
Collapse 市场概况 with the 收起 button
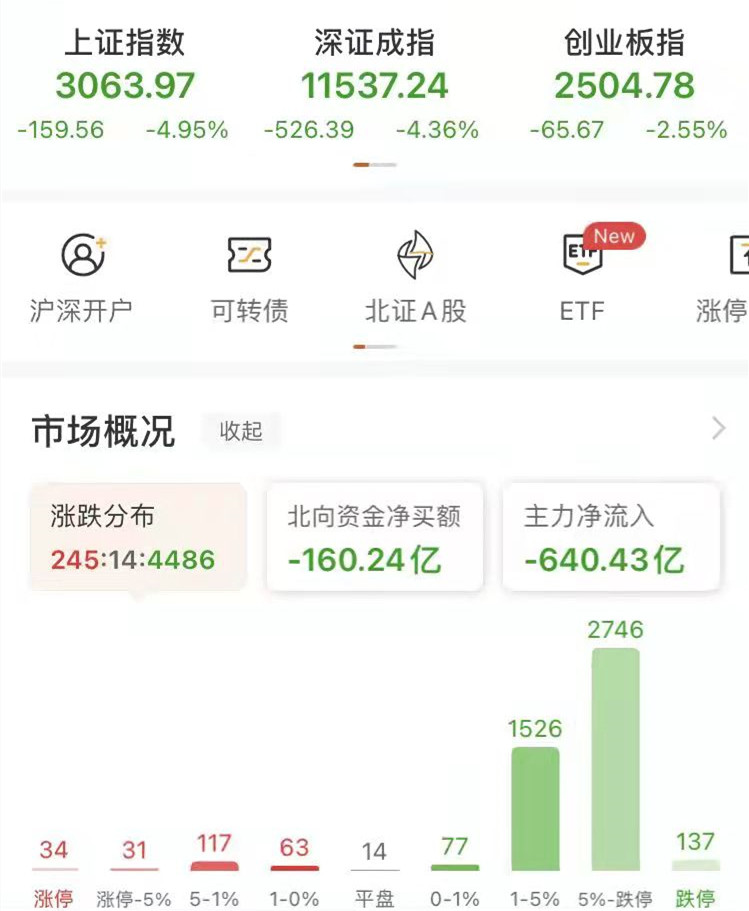tap(241, 431)
